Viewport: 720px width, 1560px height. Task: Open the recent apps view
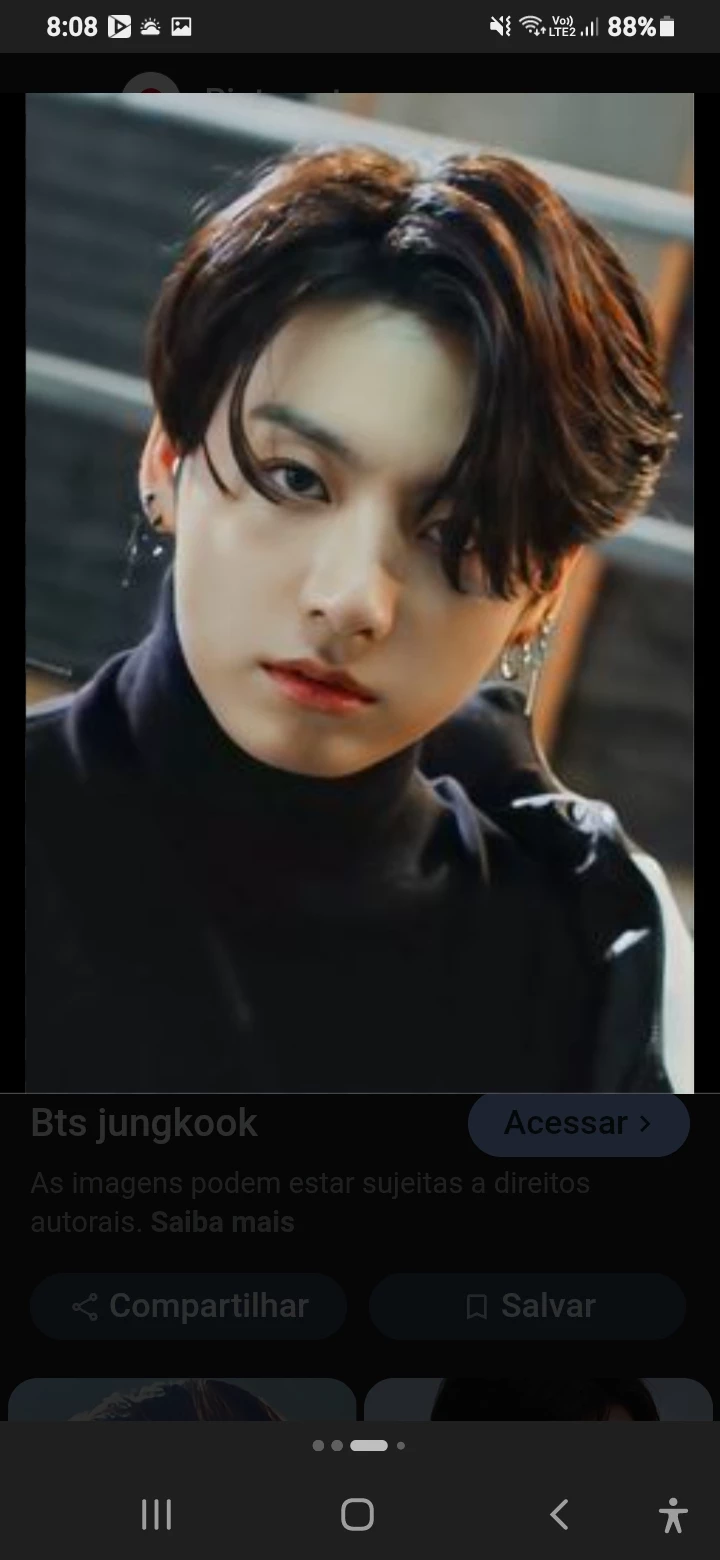point(157,1514)
